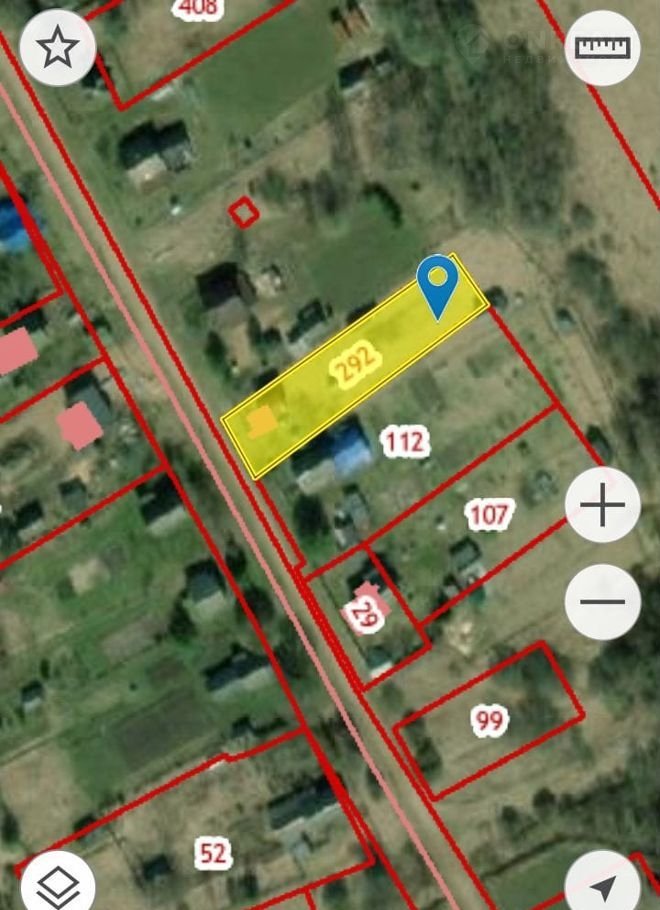Open the map layers selector
The height and width of the screenshot is (910, 660).
click(x=57, y=884)
